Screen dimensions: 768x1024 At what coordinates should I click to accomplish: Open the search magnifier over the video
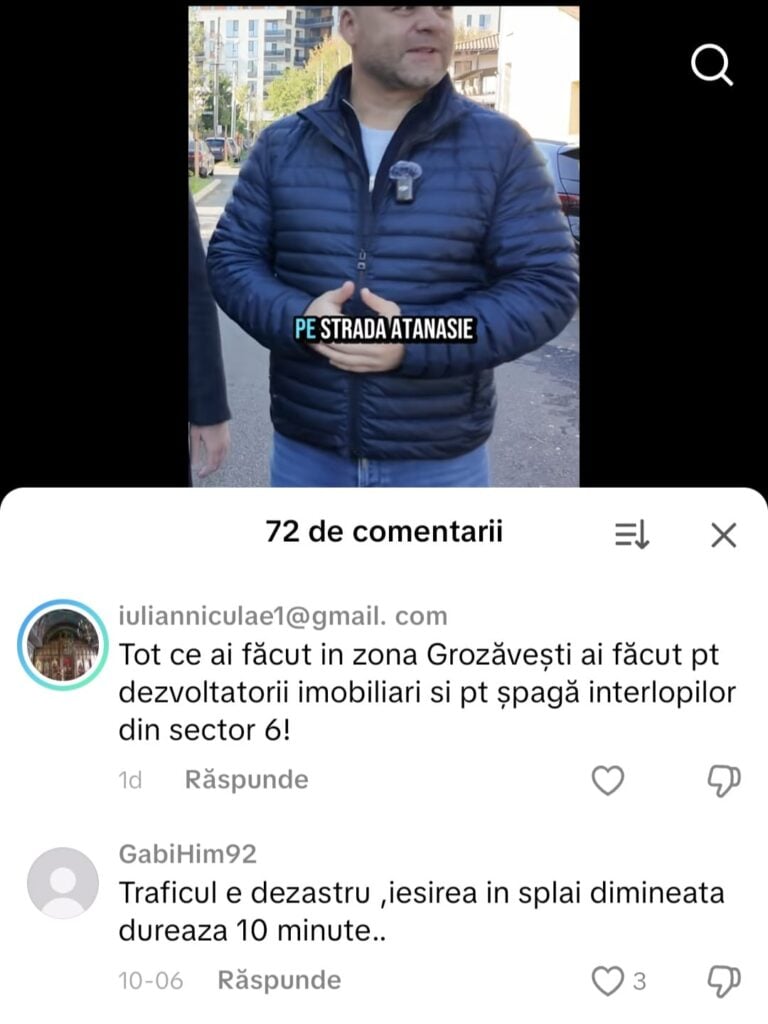pyautogui.click(x=712, y=66)
